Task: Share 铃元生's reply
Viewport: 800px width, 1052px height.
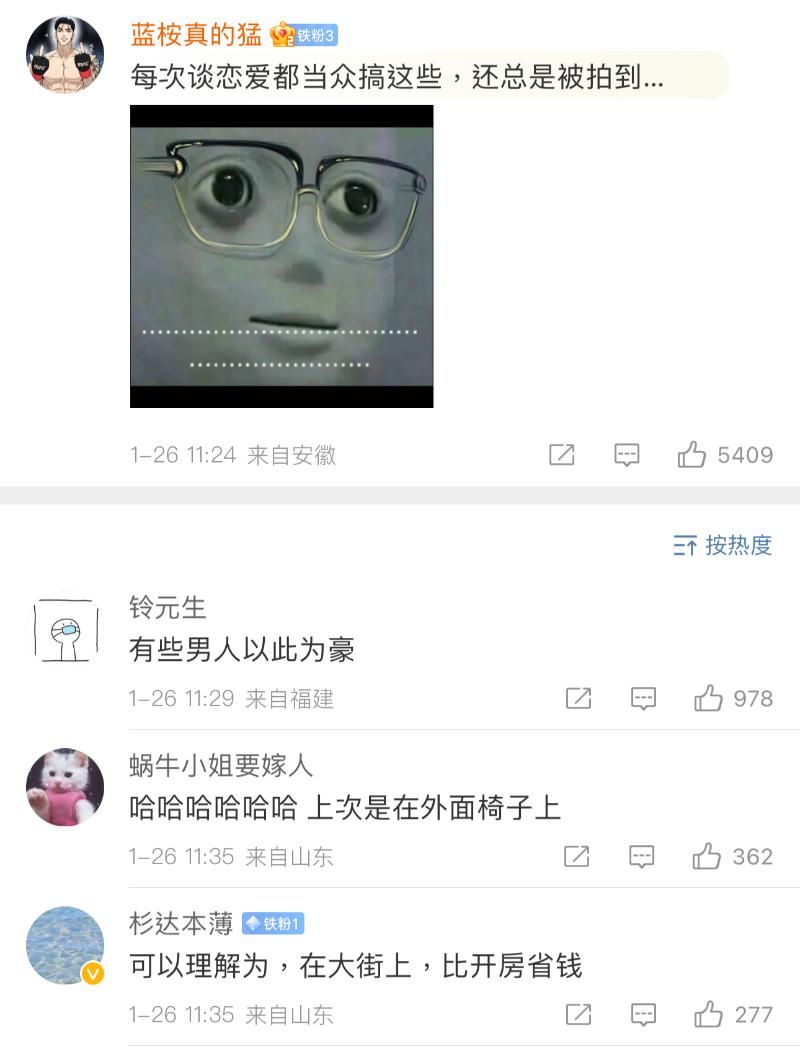Action: pyautogui.click(x=578, y=698)
